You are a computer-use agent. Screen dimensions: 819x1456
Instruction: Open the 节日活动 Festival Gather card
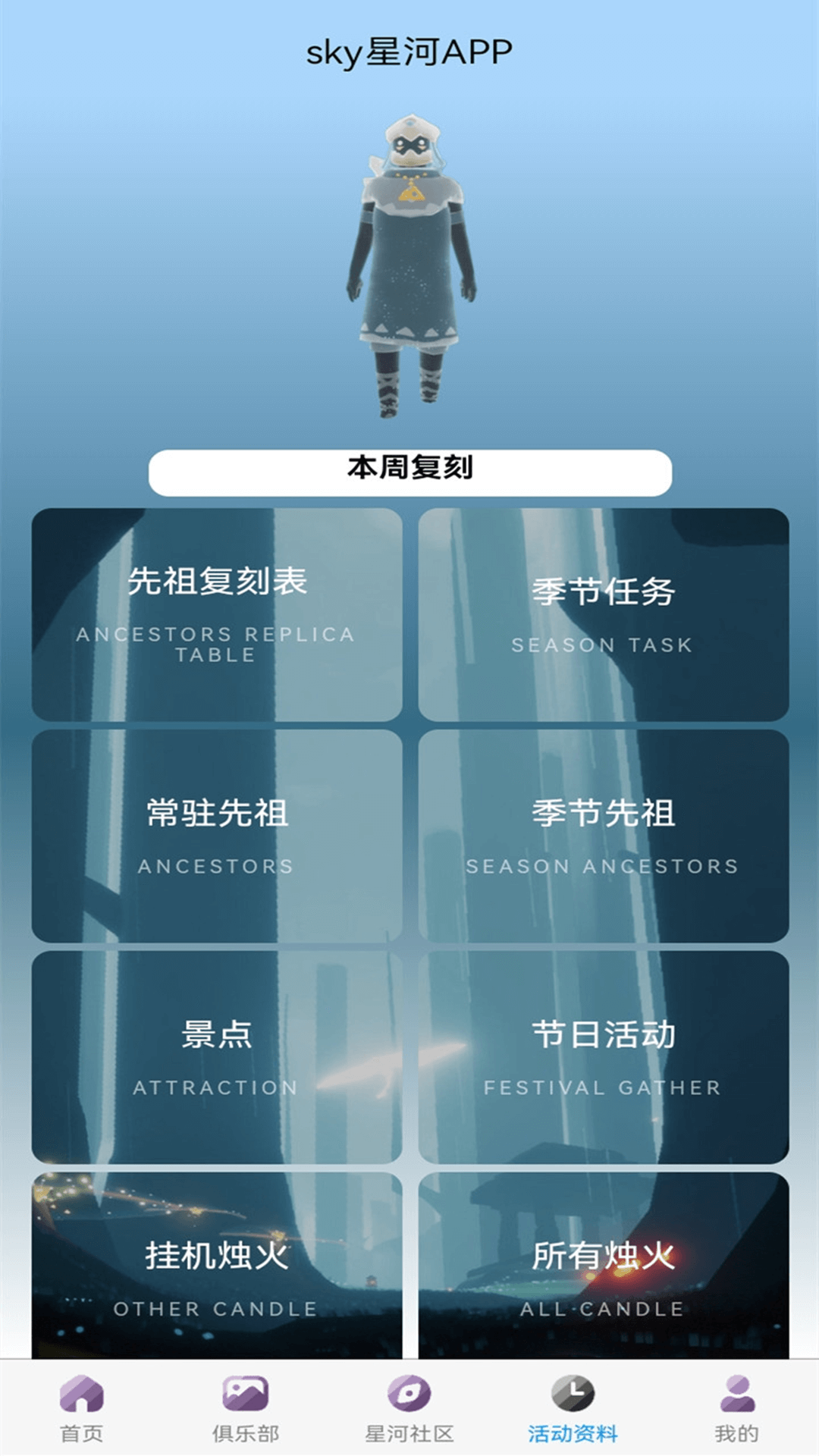(x=603, y=1056)
